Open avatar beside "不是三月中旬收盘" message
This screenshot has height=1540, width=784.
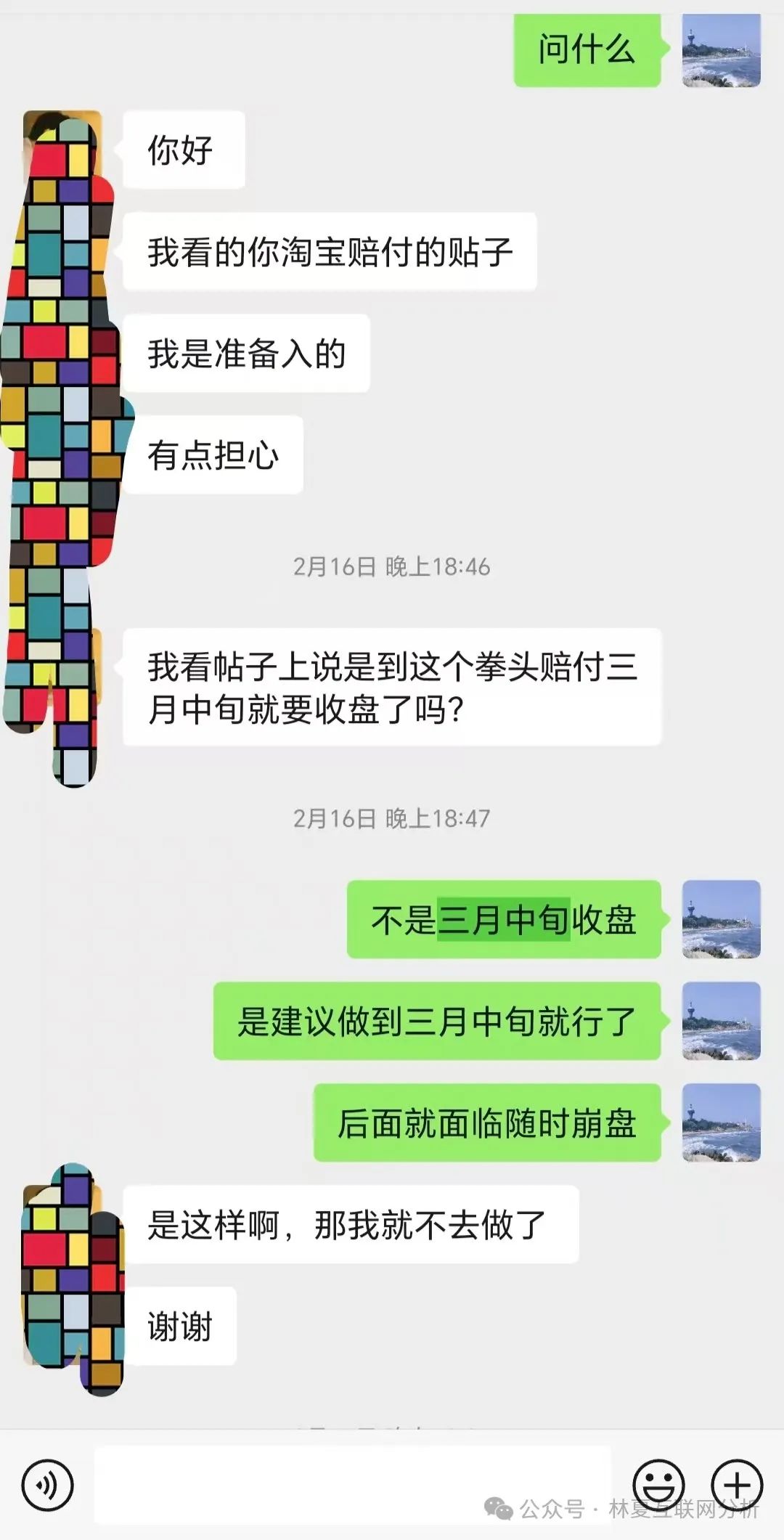[721, 919]
